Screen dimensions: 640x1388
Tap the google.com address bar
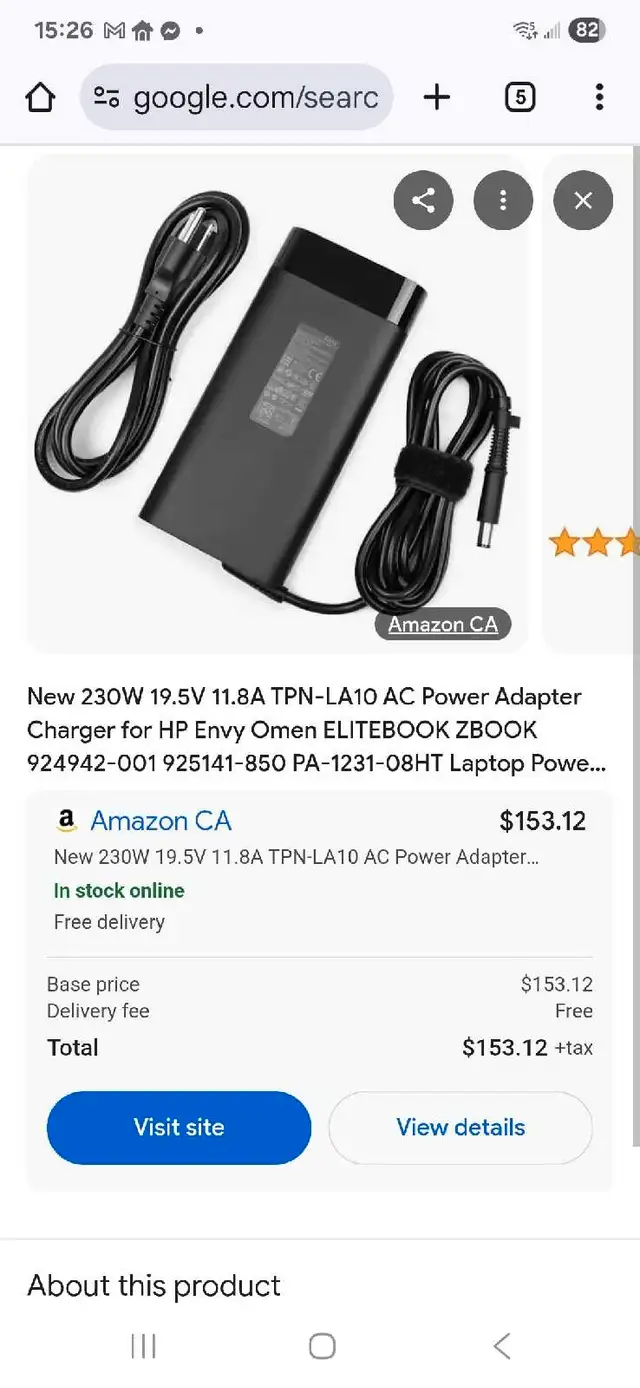237,97
